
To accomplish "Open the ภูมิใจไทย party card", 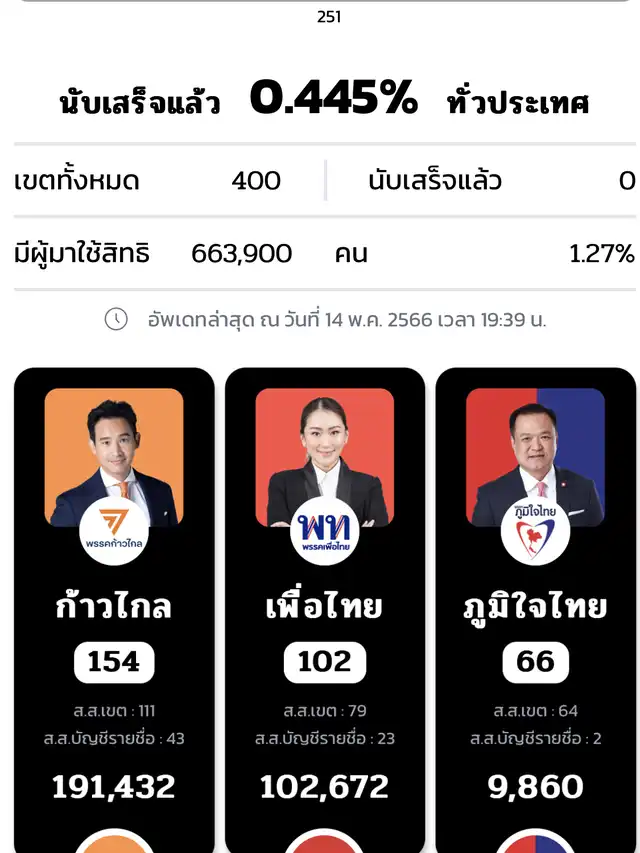I will (x=535, y=607).
